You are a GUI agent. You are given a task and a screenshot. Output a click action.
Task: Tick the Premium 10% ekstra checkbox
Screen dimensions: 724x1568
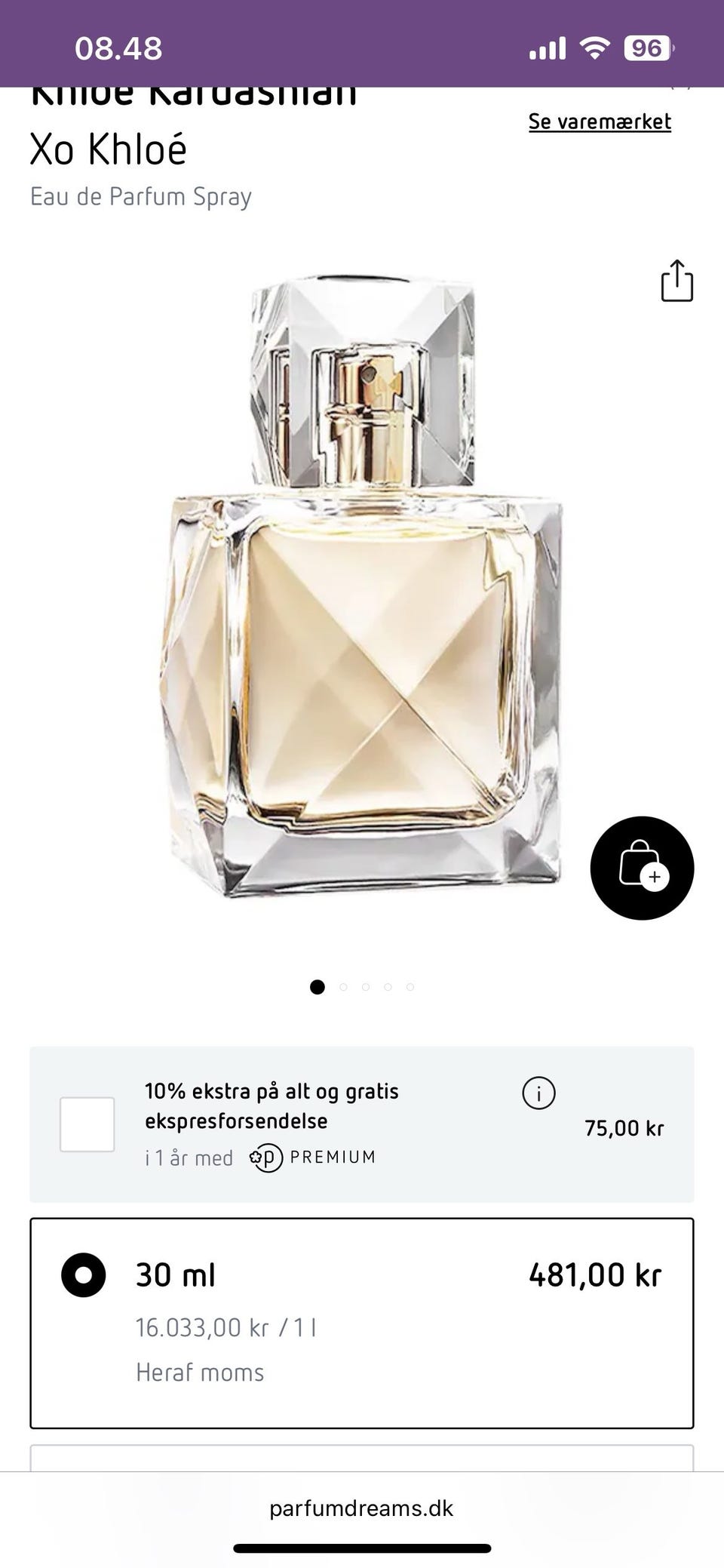[87, 1124]
